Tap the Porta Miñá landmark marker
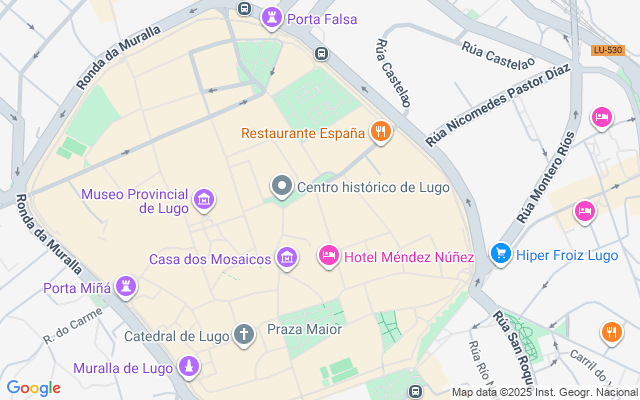The width and height of the screenshot is (640, 400). [125, 288]
